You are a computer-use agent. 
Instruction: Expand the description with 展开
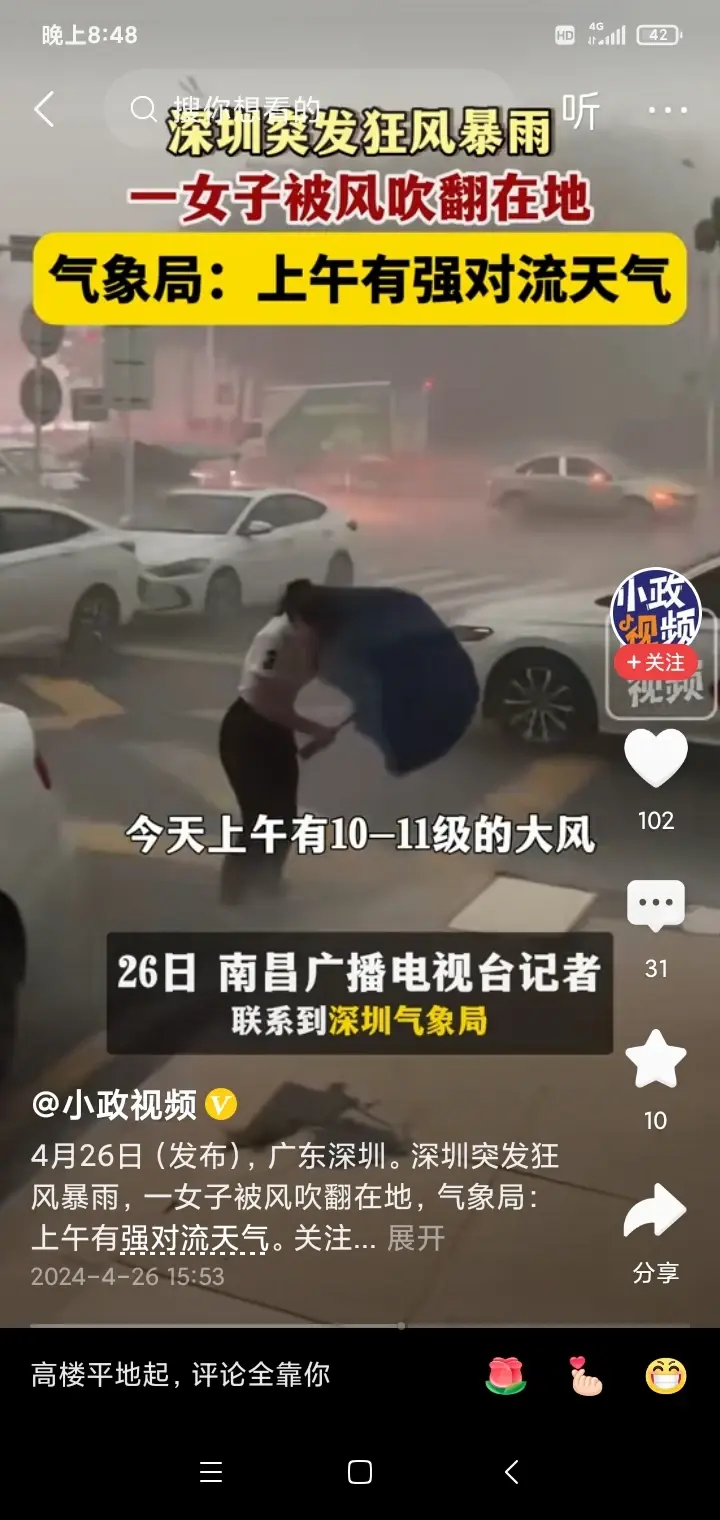point(415,1238)
